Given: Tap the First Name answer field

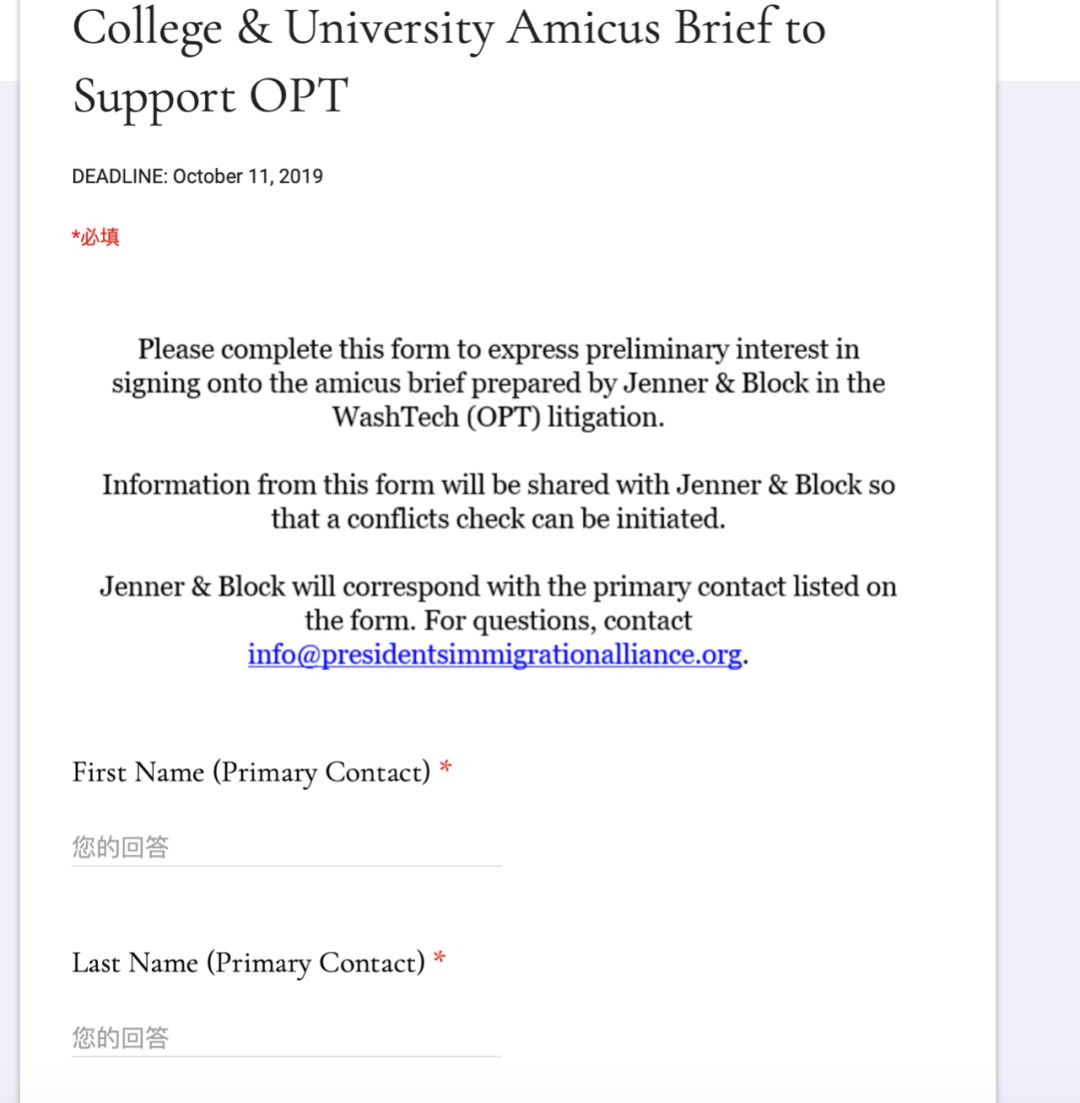Looking at the screenshot, I should (x=286, y=847).
